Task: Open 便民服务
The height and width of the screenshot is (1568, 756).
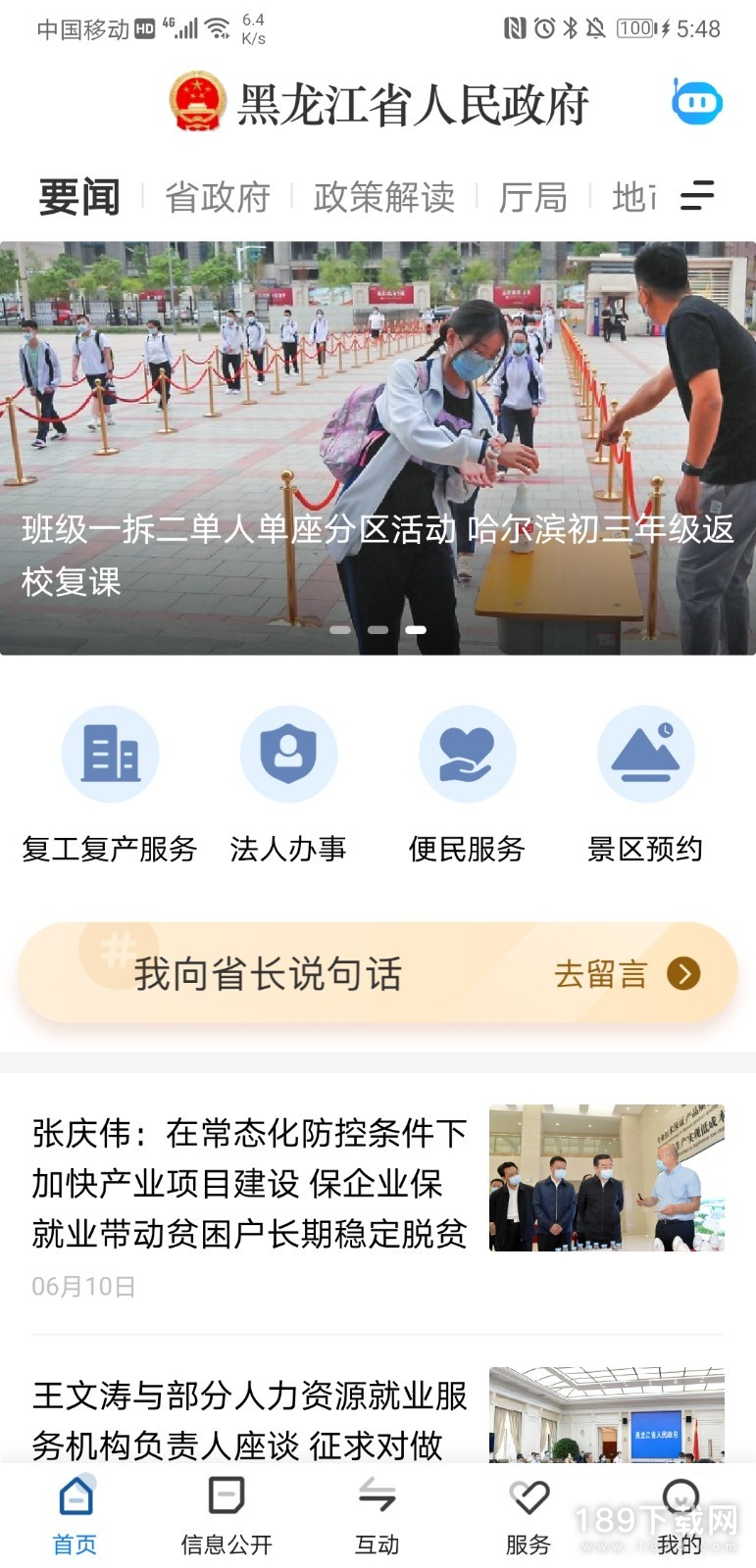Action: click(467, 785)
